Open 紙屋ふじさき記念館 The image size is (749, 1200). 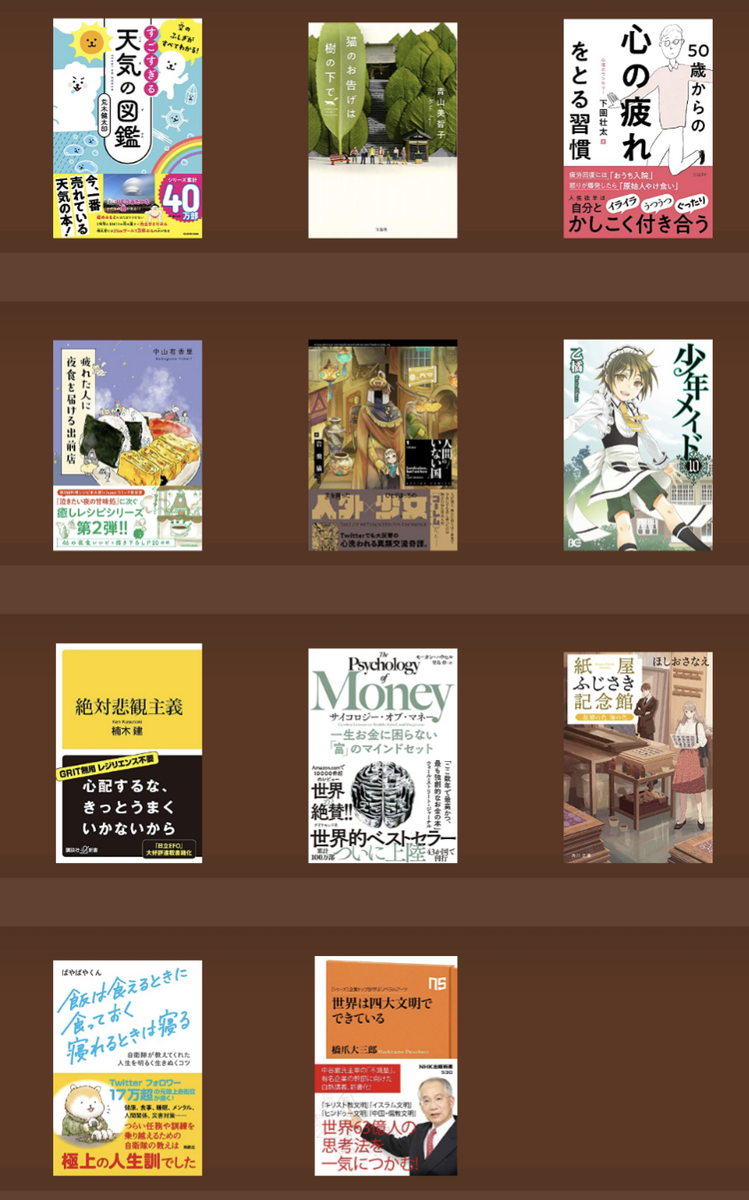[x=638, y=758]
